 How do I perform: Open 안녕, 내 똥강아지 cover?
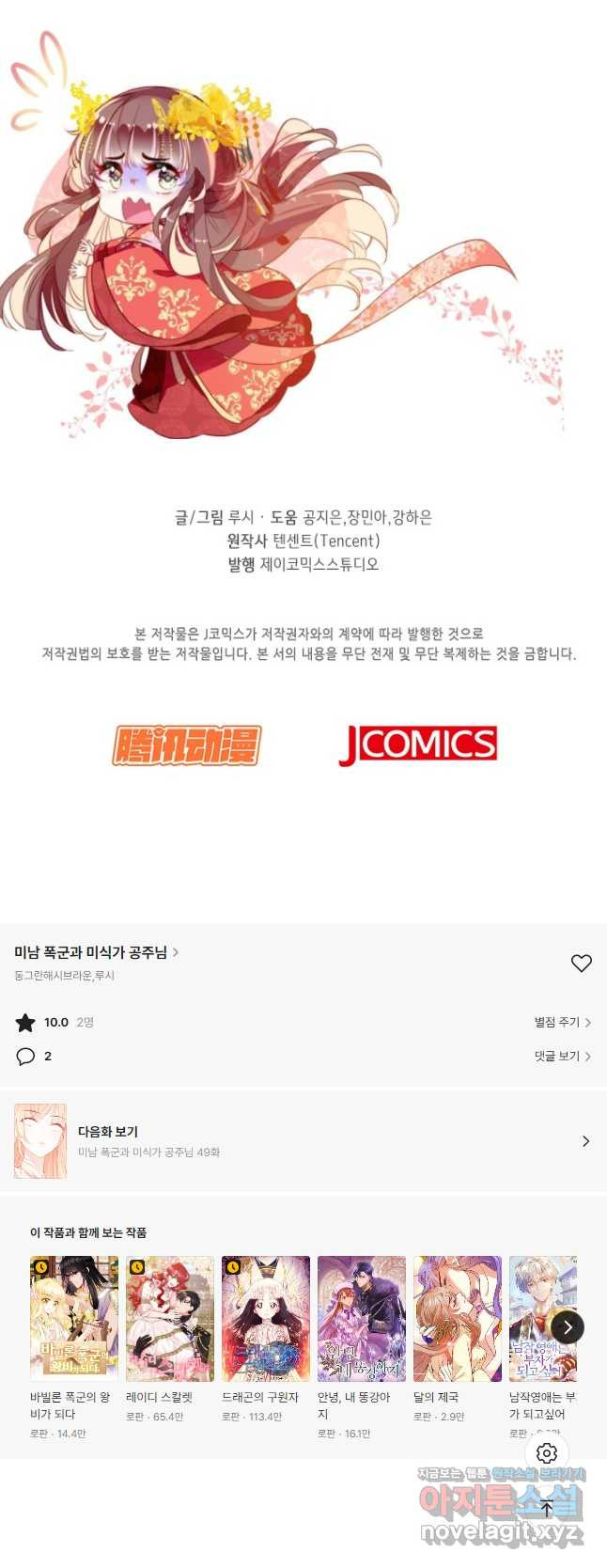click(x=362, y=1318)
